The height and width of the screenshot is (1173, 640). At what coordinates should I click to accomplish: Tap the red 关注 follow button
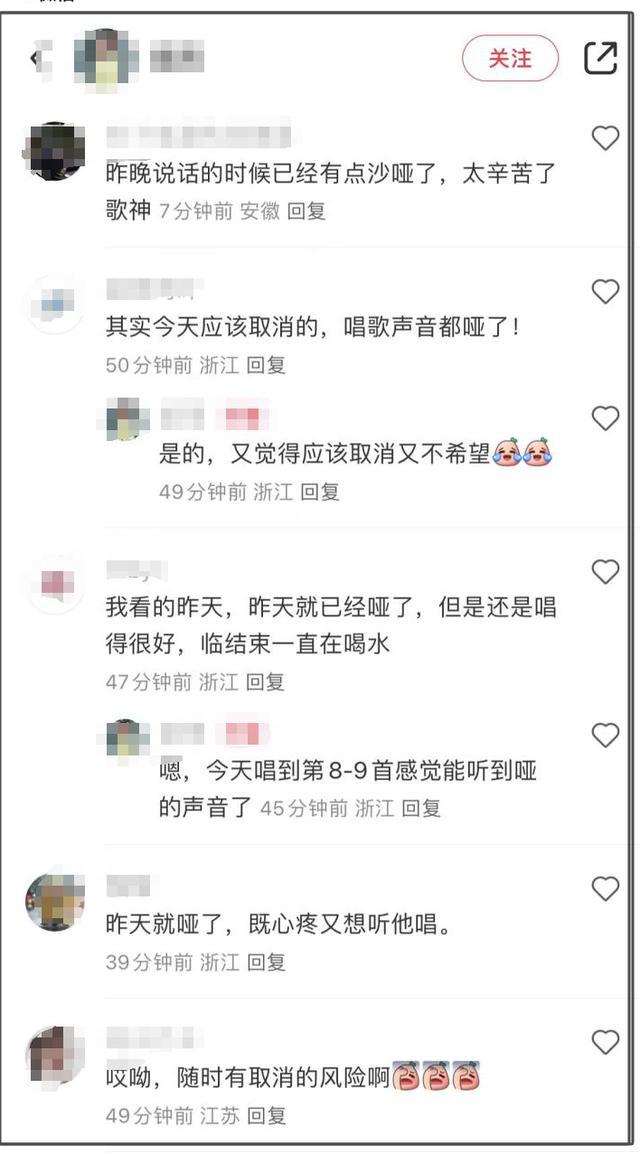[x=510, y=59]
